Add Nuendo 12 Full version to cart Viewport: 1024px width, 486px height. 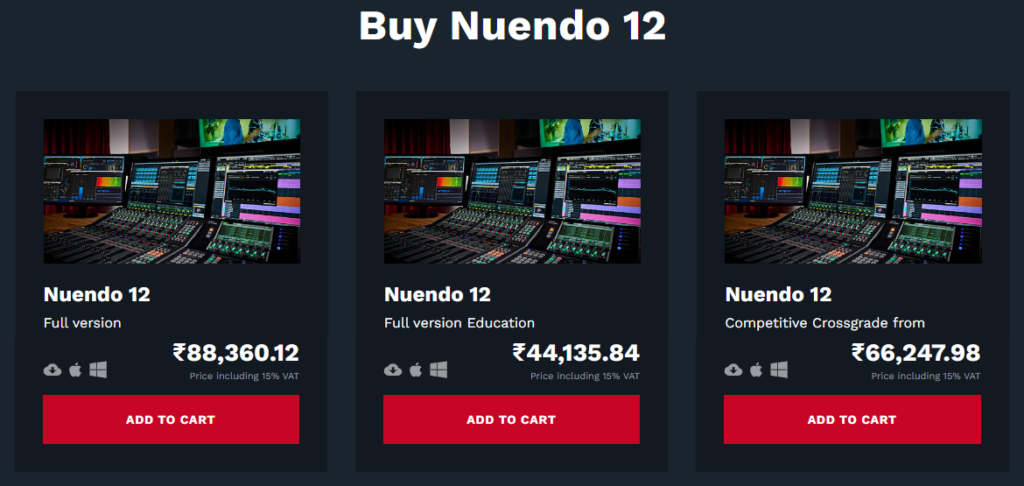pyautogui.click(x=171, y=419)
